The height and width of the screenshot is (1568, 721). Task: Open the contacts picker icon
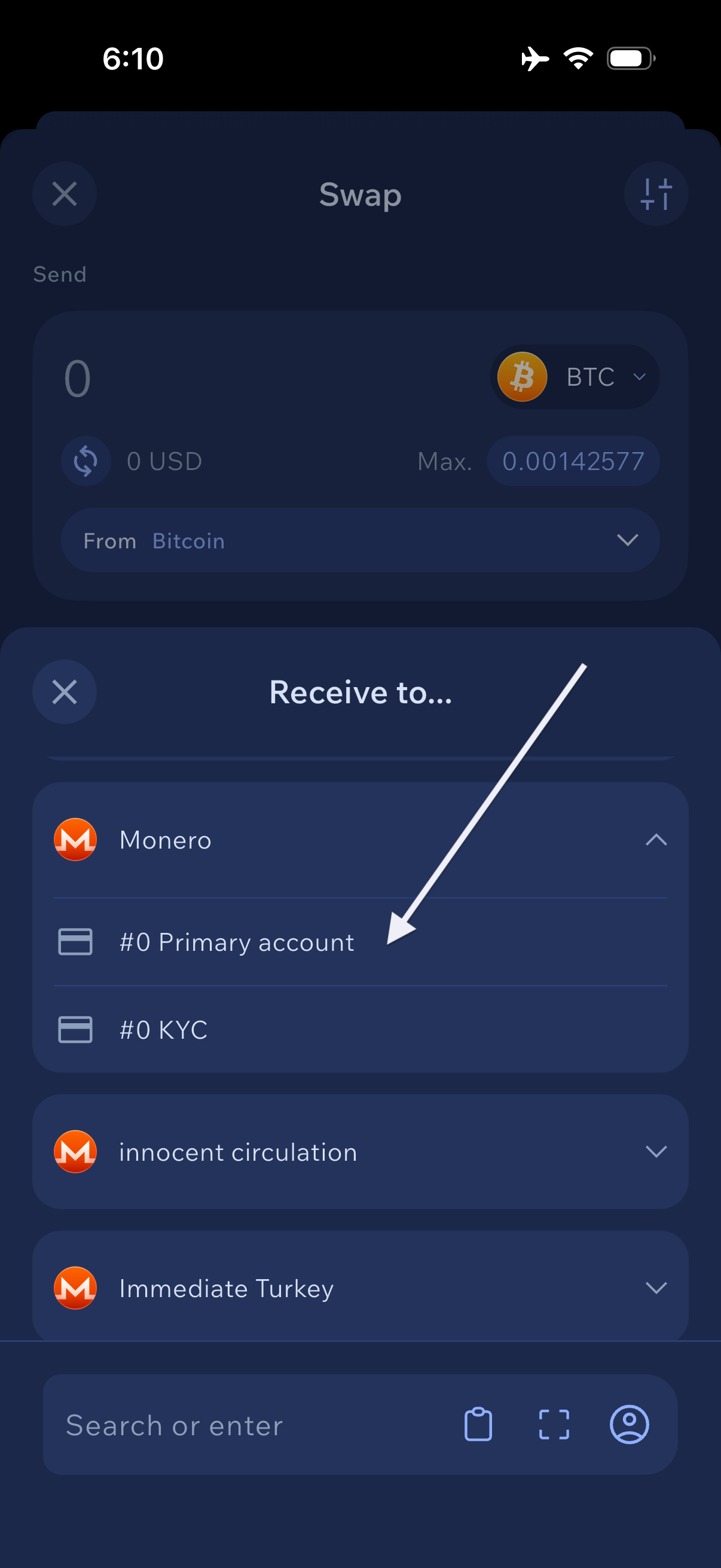coord(629,1425)
